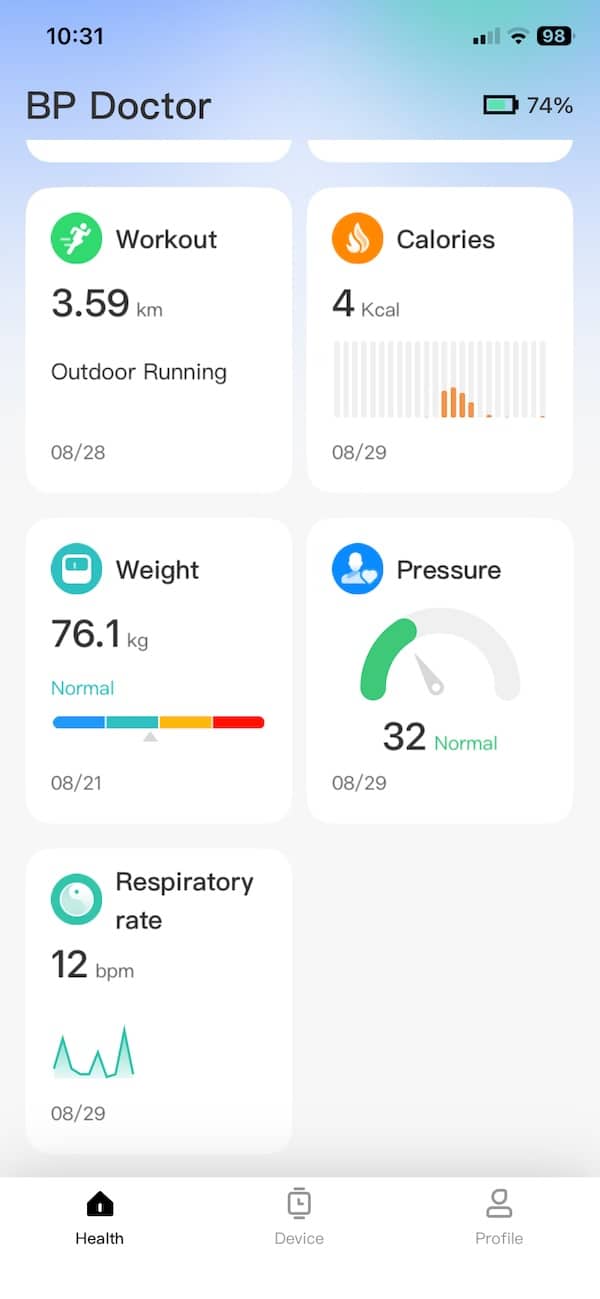
Task: View Weight details card
Action: click(159, 671)
